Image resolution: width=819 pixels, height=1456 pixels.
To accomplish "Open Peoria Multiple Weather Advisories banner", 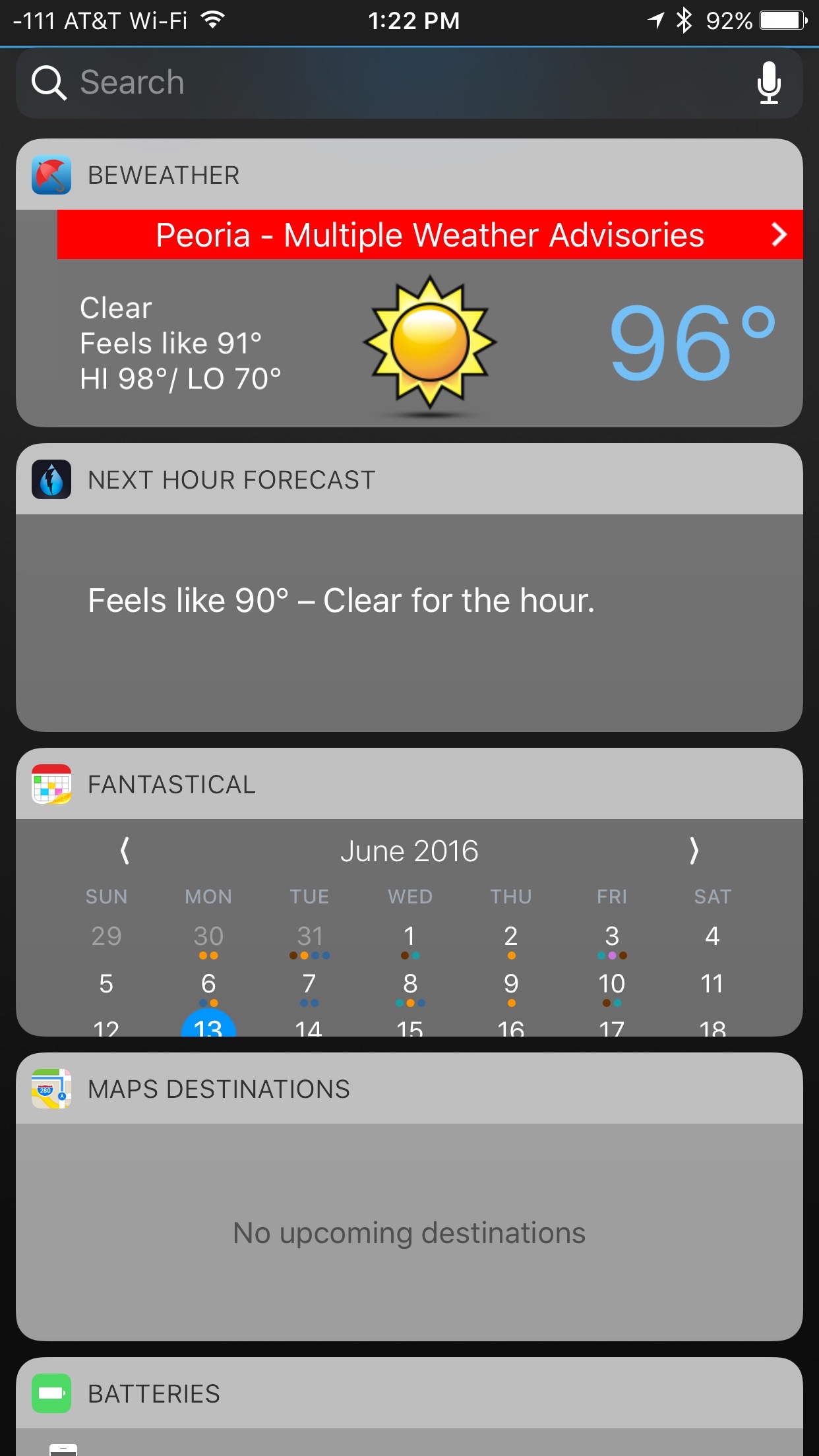I will [430, 235].
